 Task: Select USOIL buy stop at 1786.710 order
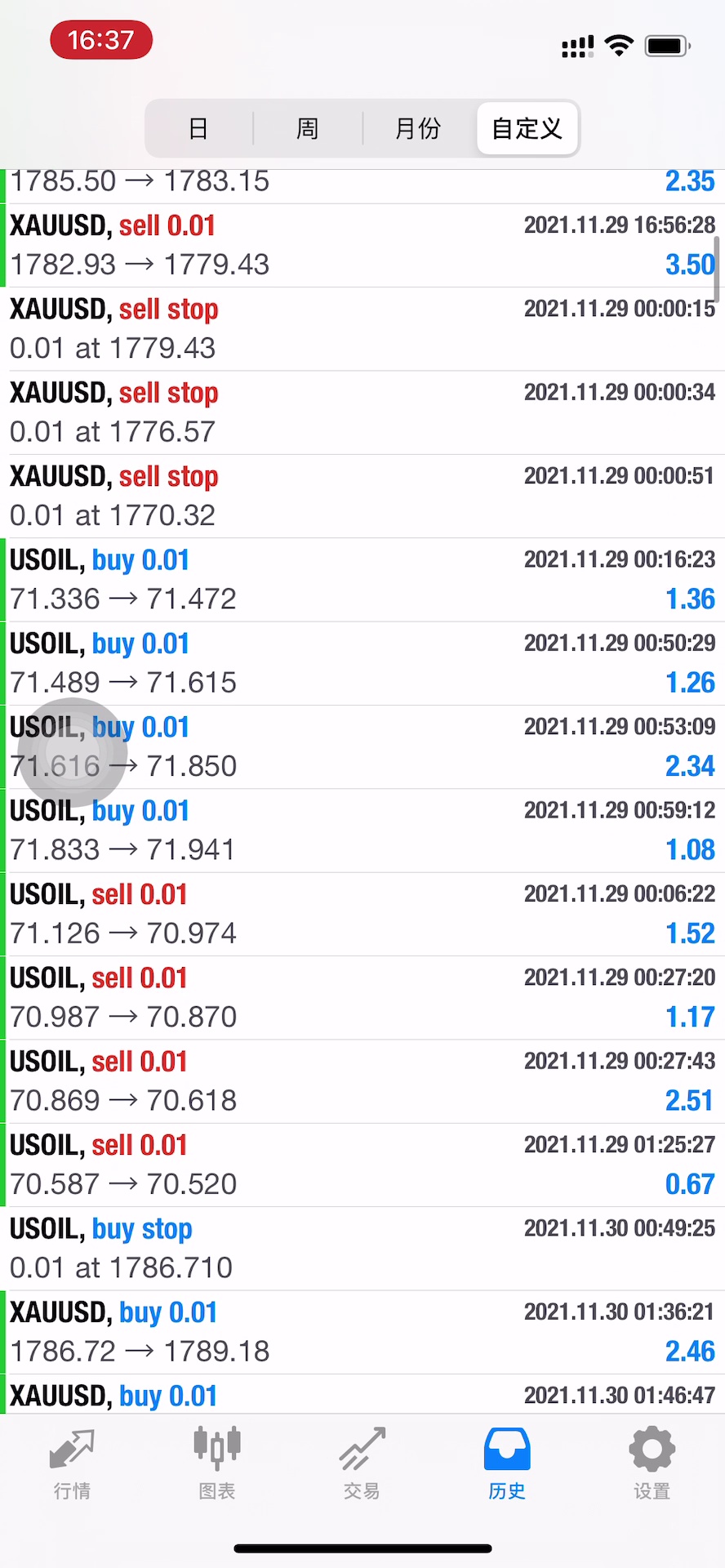pos(362,1249)
